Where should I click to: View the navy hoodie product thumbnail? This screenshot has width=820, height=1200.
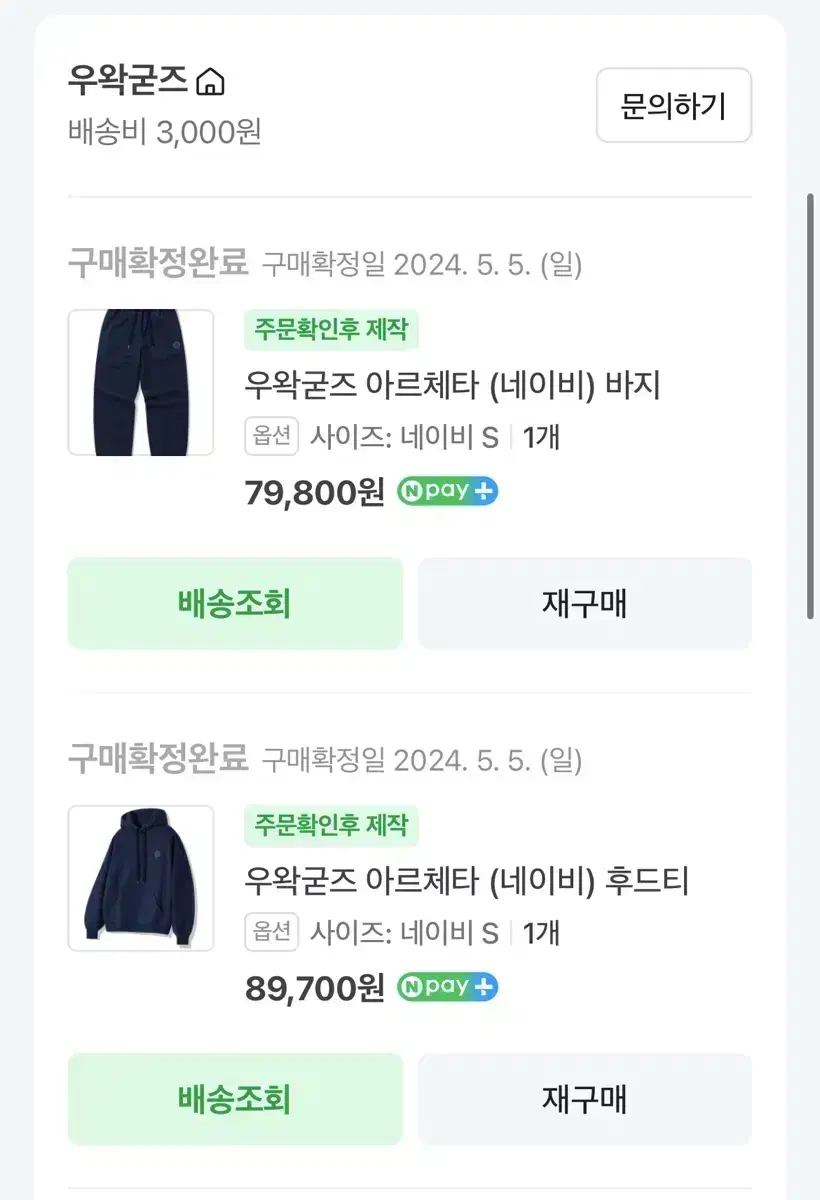pos(140,879)
